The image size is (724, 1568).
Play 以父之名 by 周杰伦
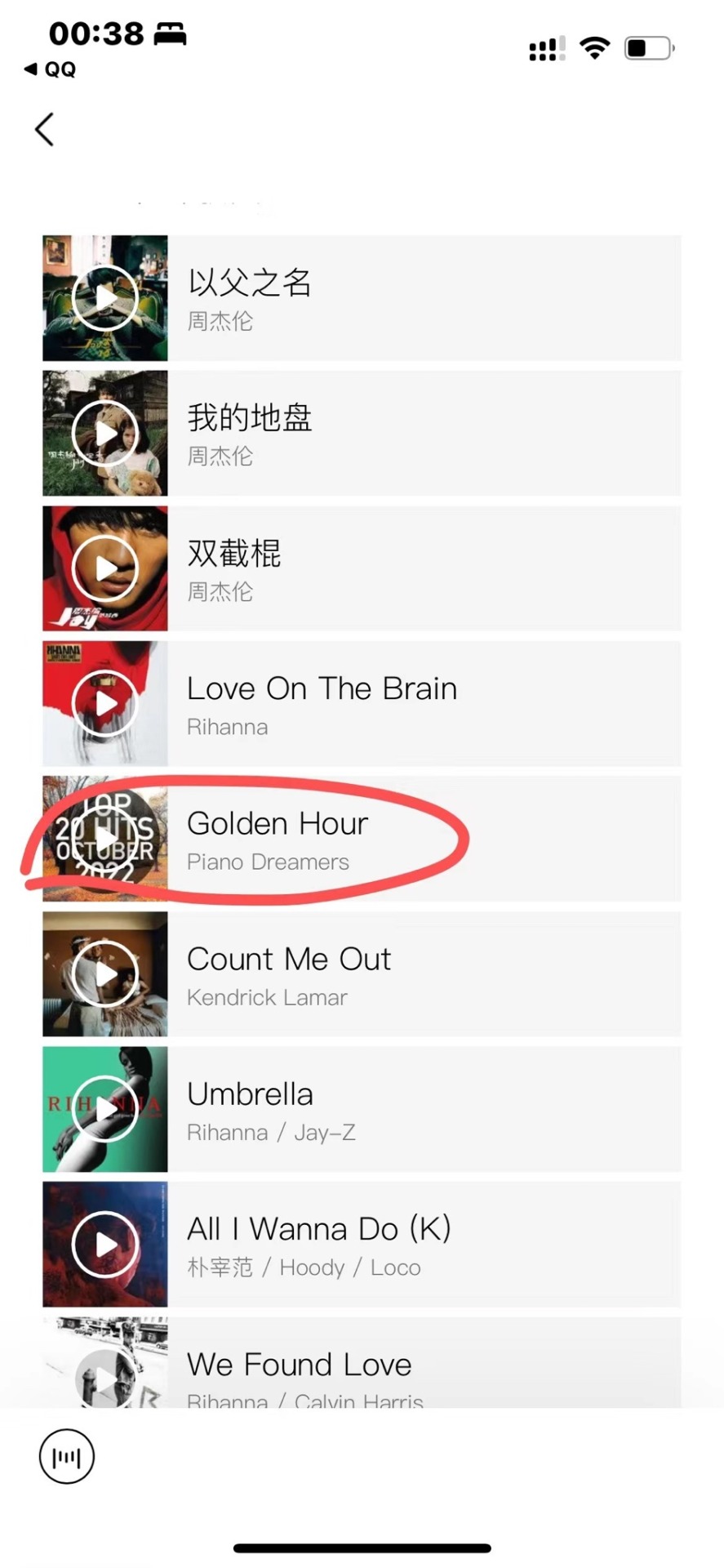point(105,298)
